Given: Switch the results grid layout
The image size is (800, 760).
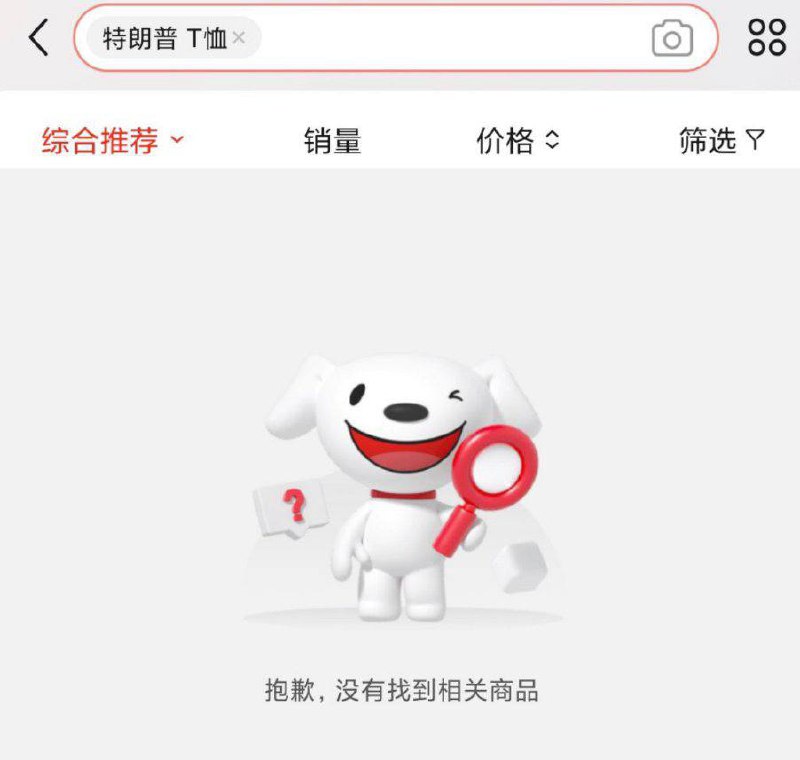Looking at the screenshot, I should coord(767,37).
